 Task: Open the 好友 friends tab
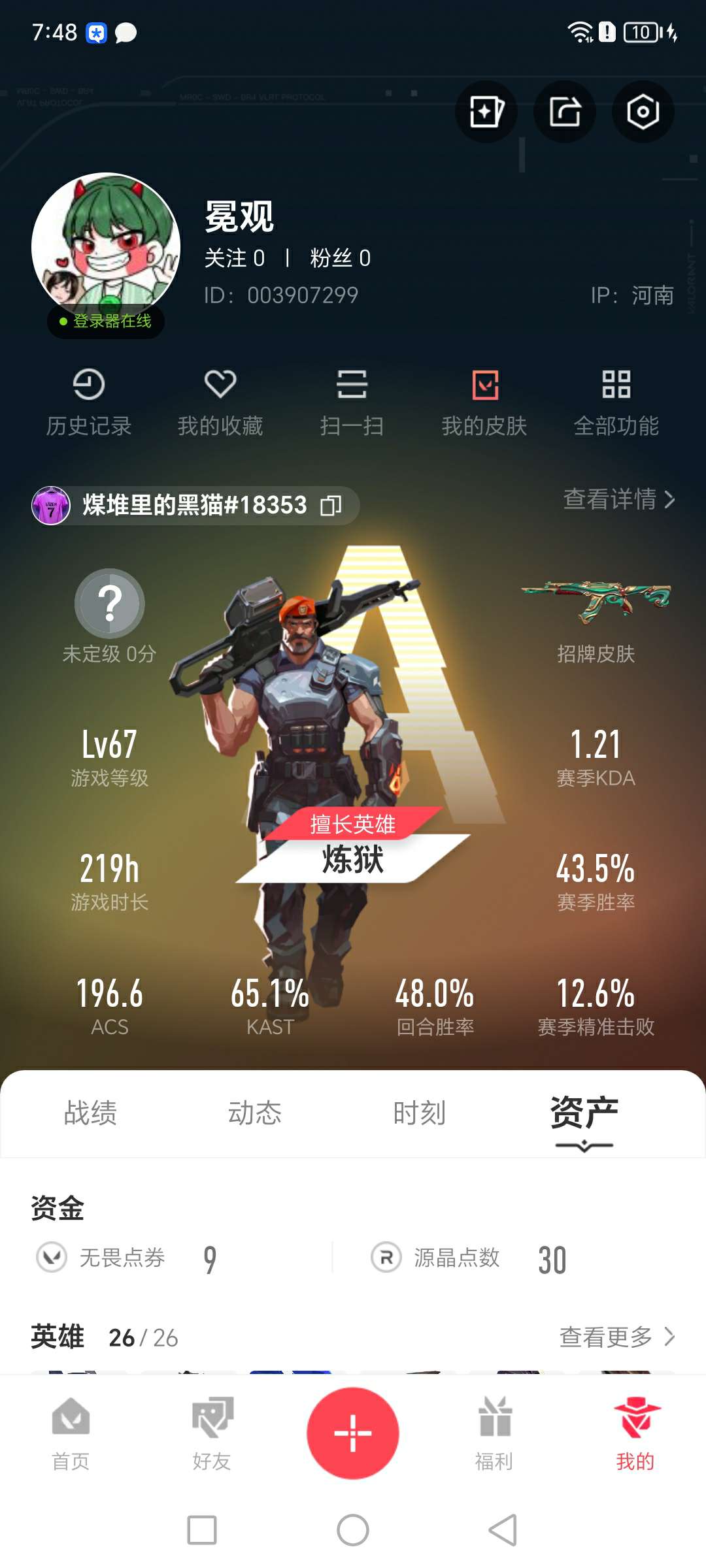[212, 1433]
